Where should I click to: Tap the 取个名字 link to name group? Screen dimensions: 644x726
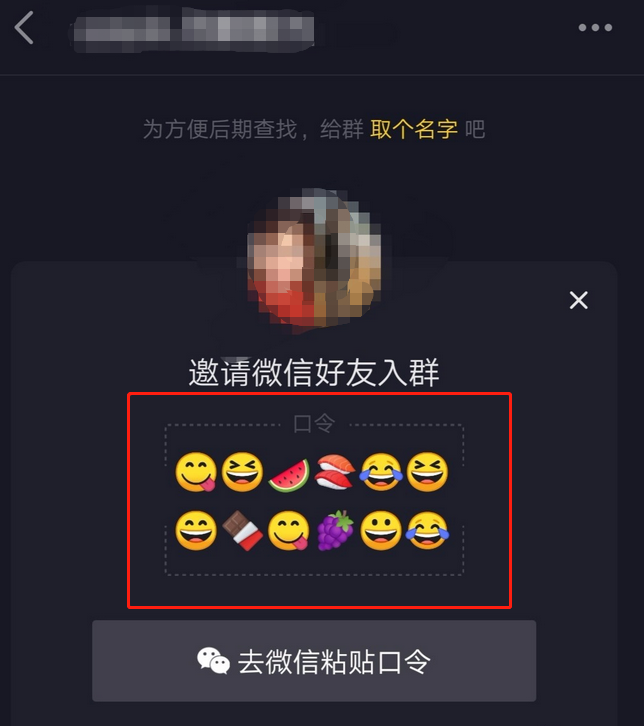pos(414,129)
